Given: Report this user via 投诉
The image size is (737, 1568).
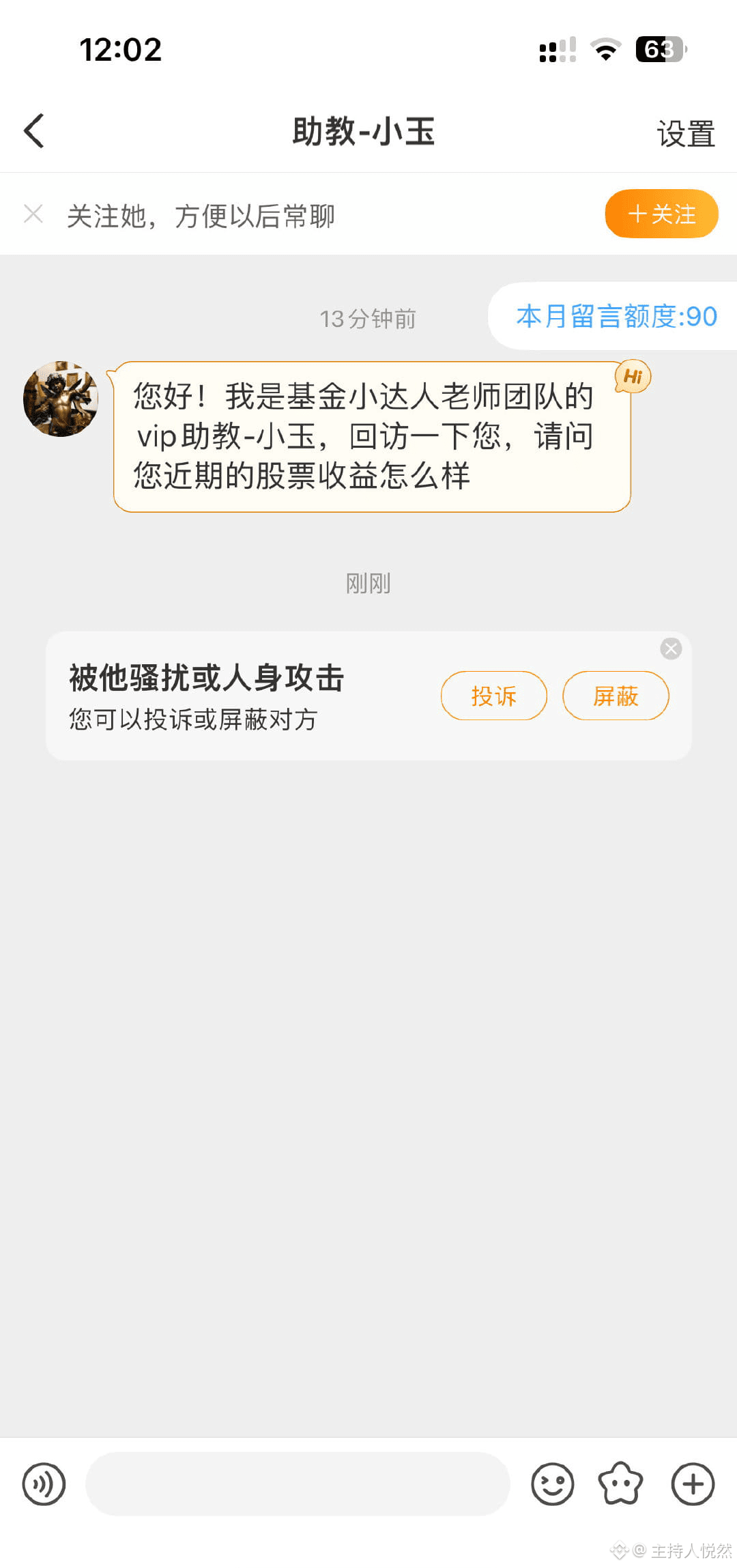Looking at the screenshot, I should pos(493,696).
